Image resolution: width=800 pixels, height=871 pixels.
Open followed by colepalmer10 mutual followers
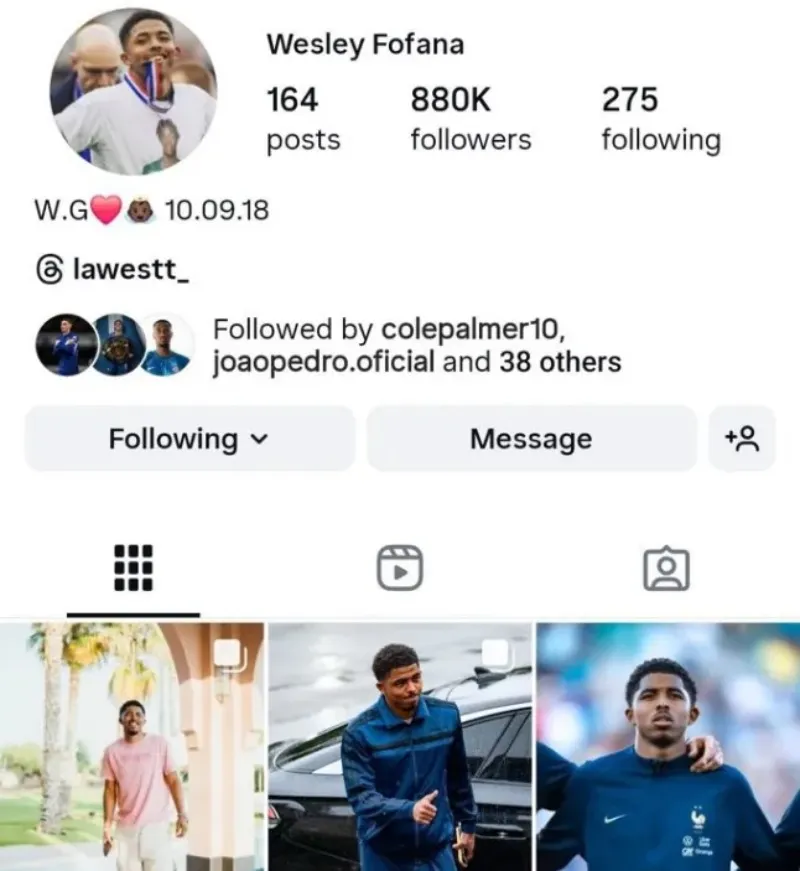coord(416,346)
